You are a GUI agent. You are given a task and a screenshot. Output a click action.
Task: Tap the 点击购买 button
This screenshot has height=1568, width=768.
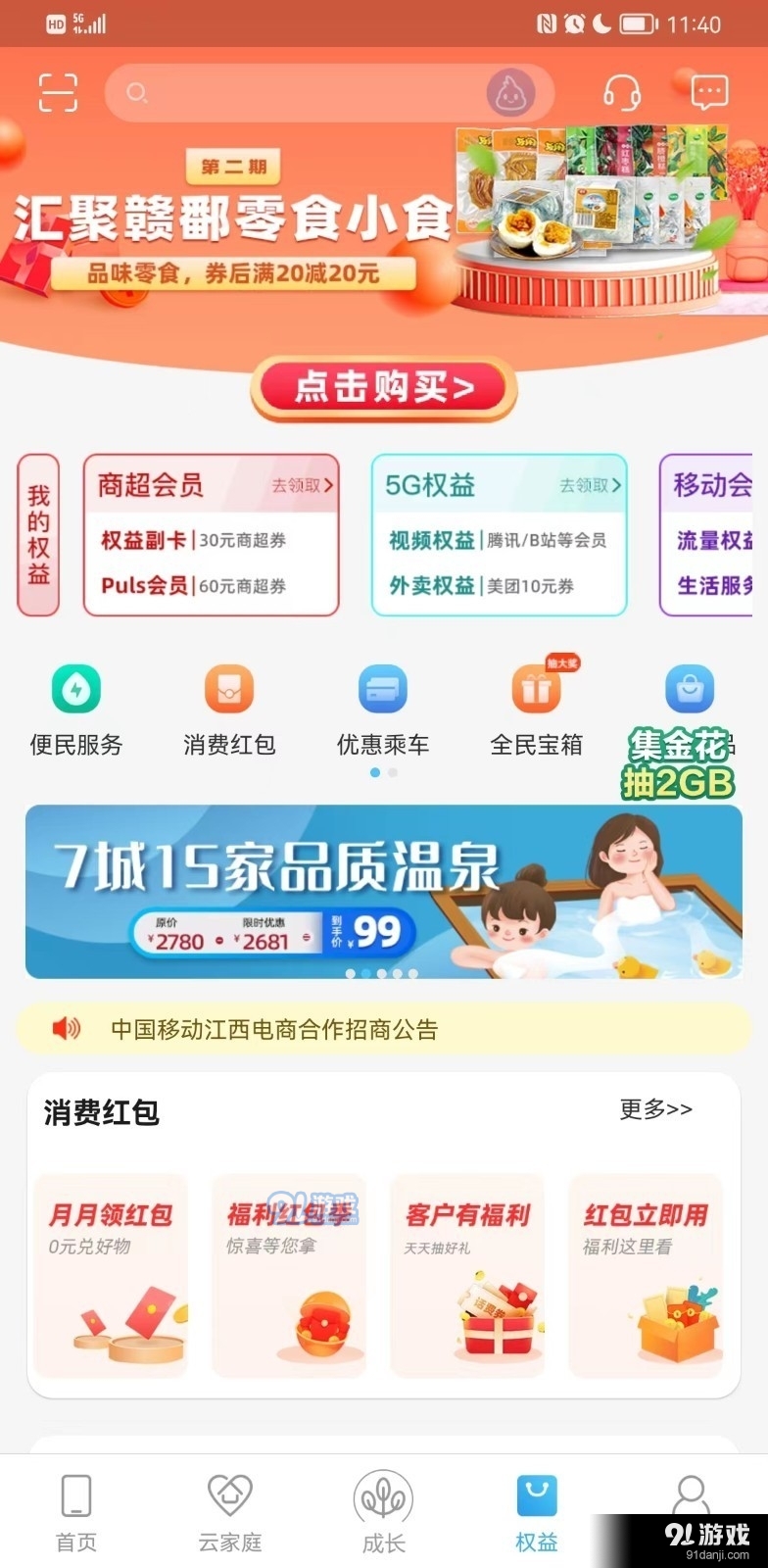[383, 388]
